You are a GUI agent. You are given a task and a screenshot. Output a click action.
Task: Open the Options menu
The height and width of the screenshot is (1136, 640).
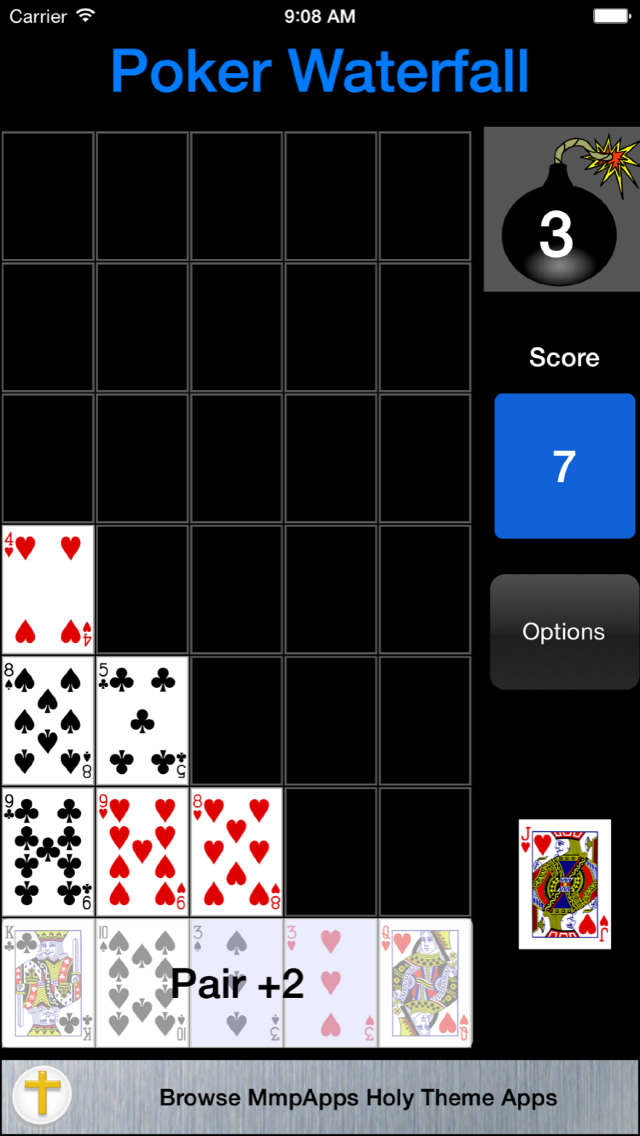(565, 632)
